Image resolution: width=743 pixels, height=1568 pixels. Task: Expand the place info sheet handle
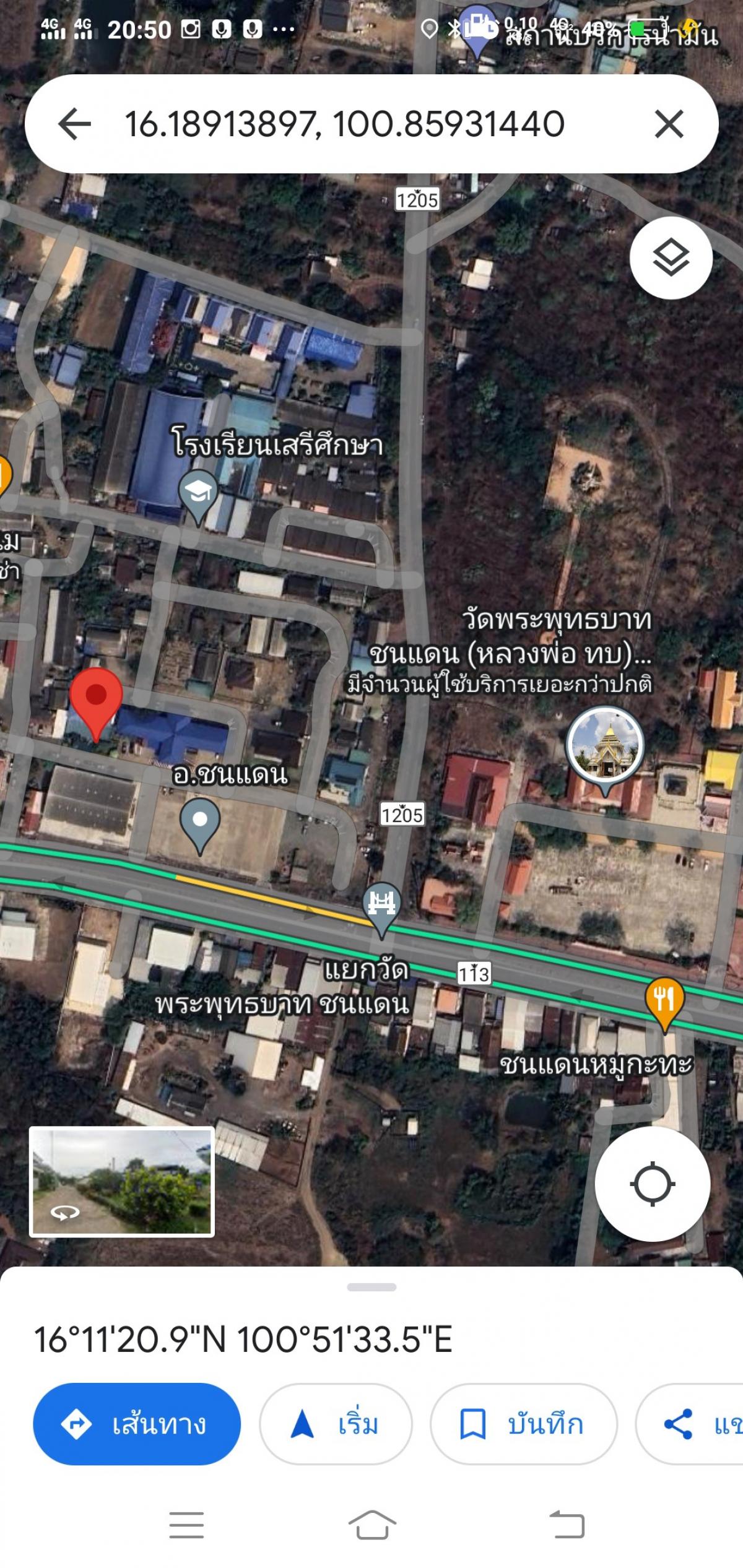point(371,1287)
